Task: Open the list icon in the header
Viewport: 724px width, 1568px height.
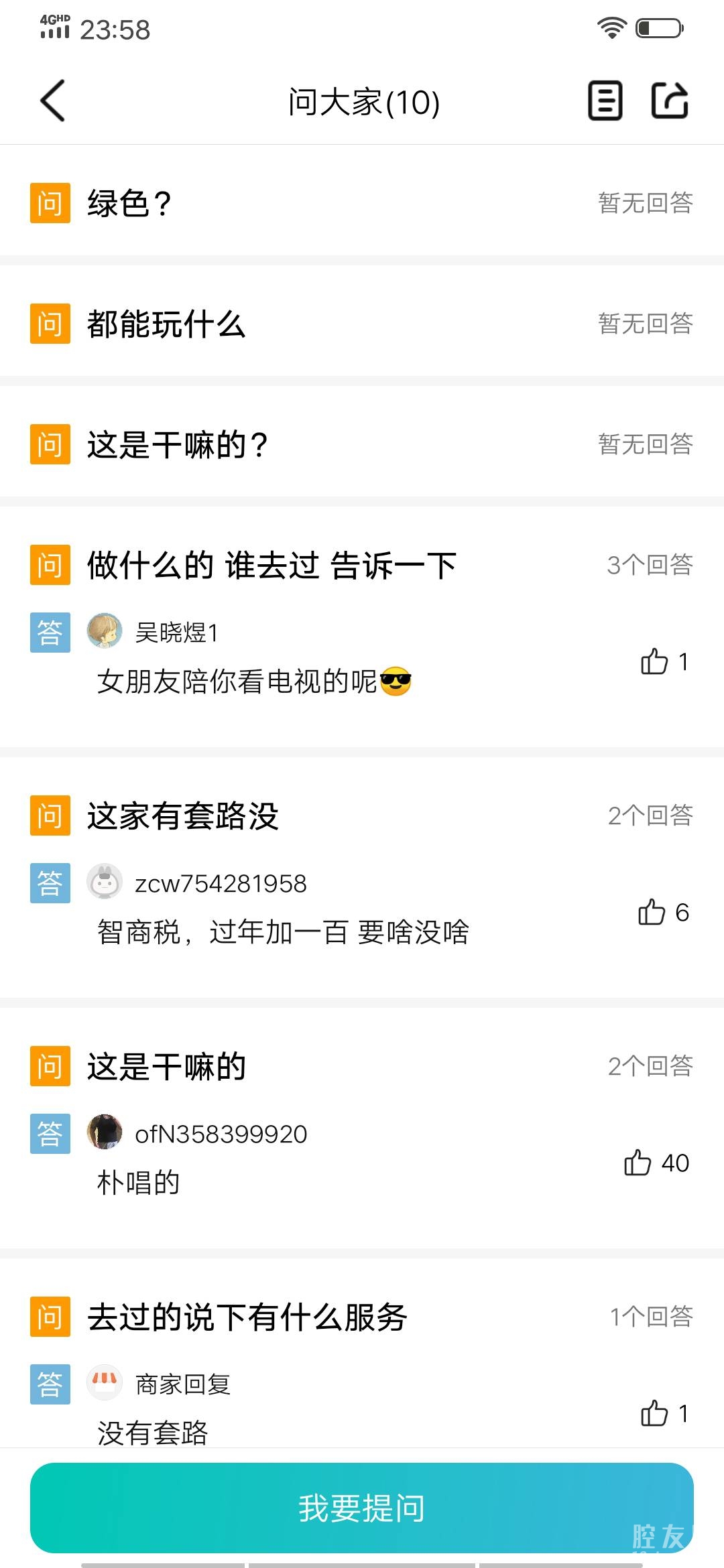Action: coord(605,101)
